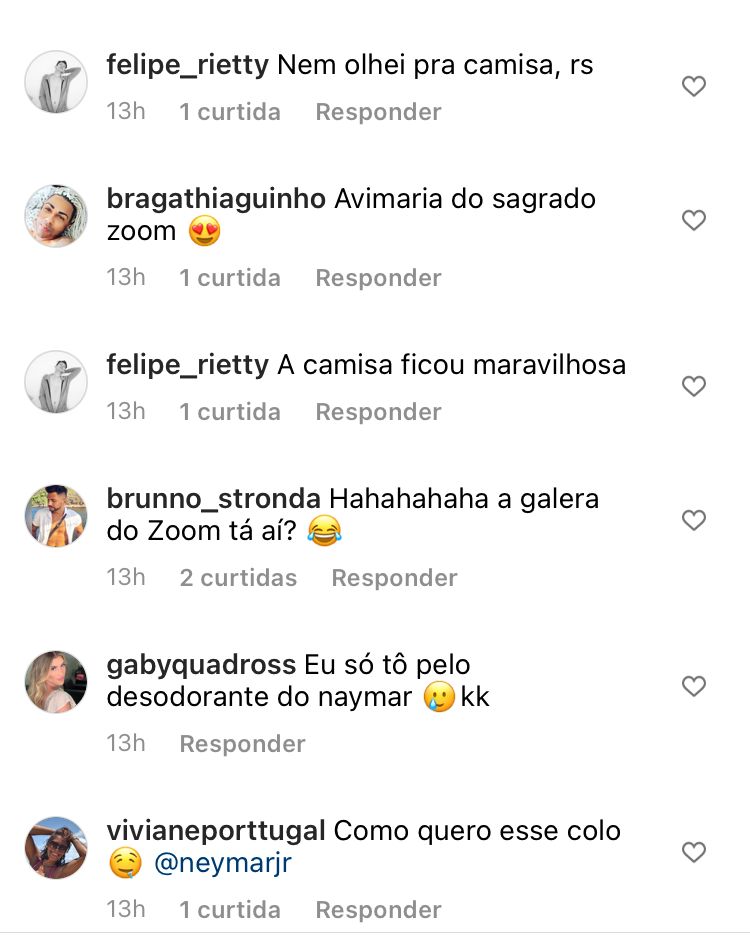750x948 pixels.
Task: Open '2 curtidas' under brunno_stronda's comment
Action: point(238,578)
